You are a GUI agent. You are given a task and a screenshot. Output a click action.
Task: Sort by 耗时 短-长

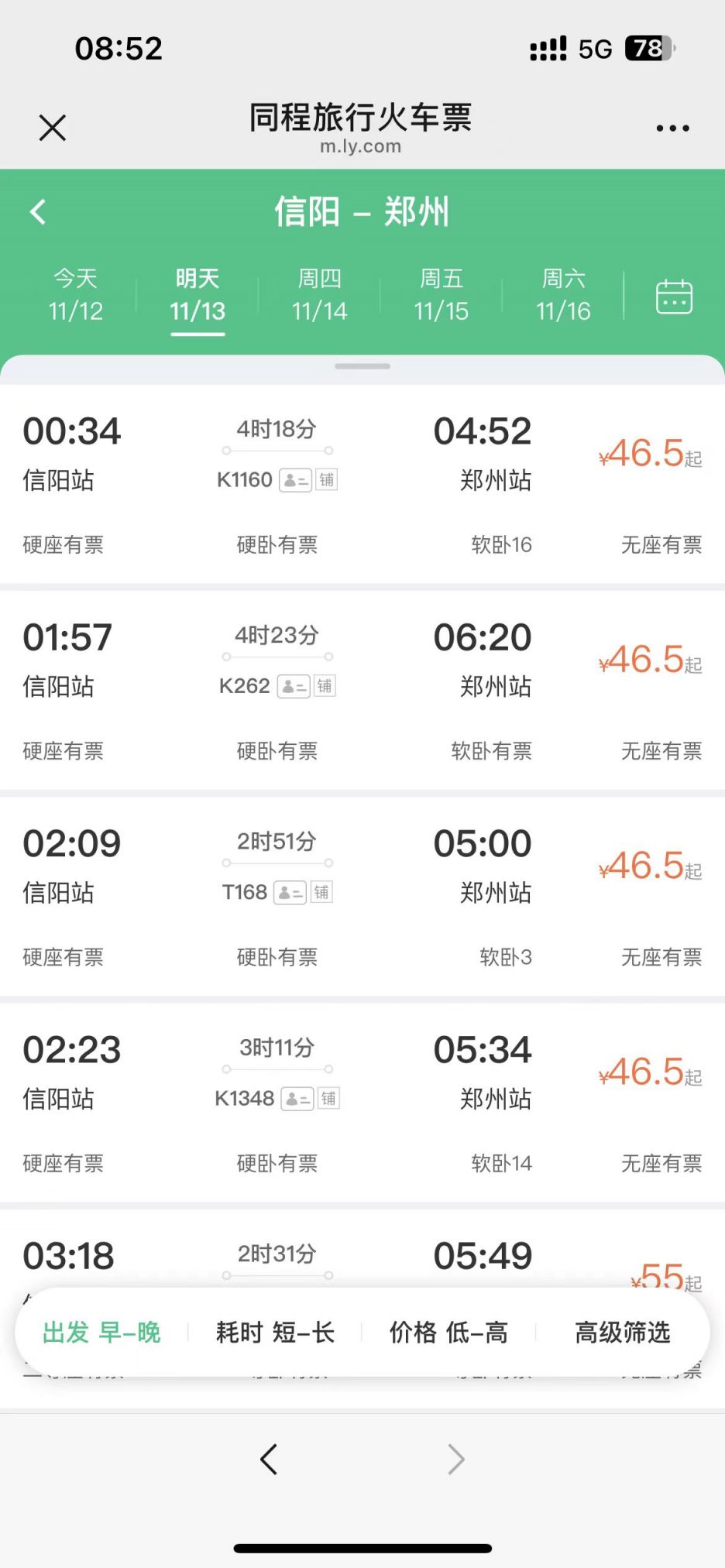point(275,1333)
